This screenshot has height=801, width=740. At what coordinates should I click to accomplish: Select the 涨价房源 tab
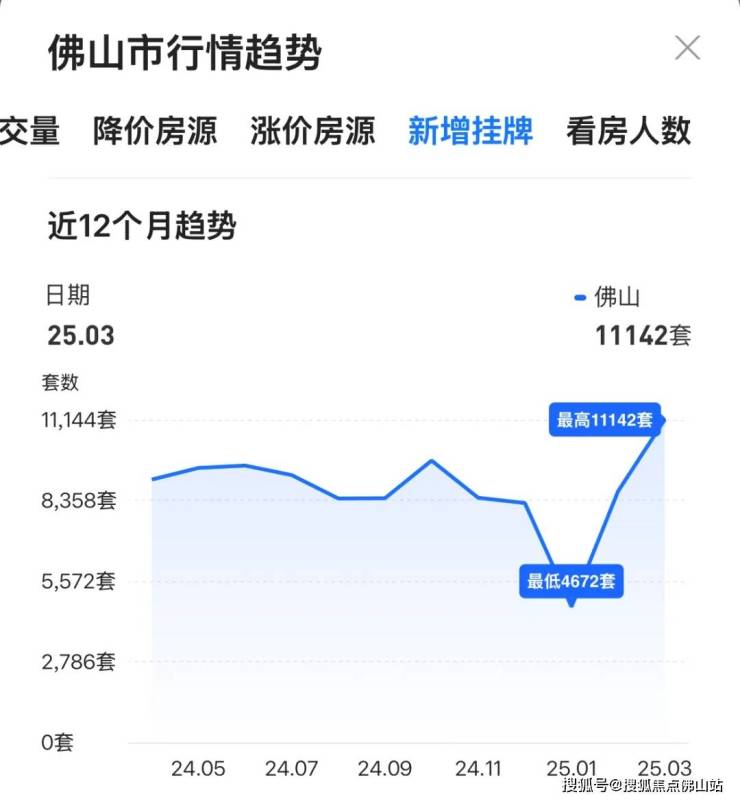313,131
